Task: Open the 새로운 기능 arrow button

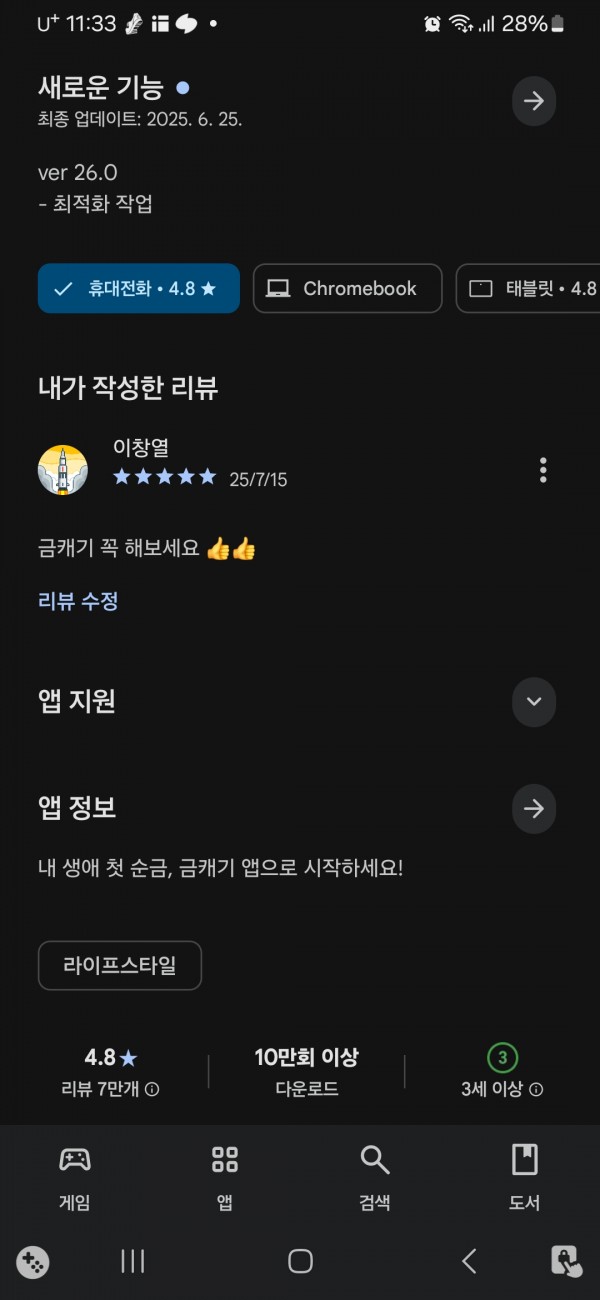Action: coord(534,101)
